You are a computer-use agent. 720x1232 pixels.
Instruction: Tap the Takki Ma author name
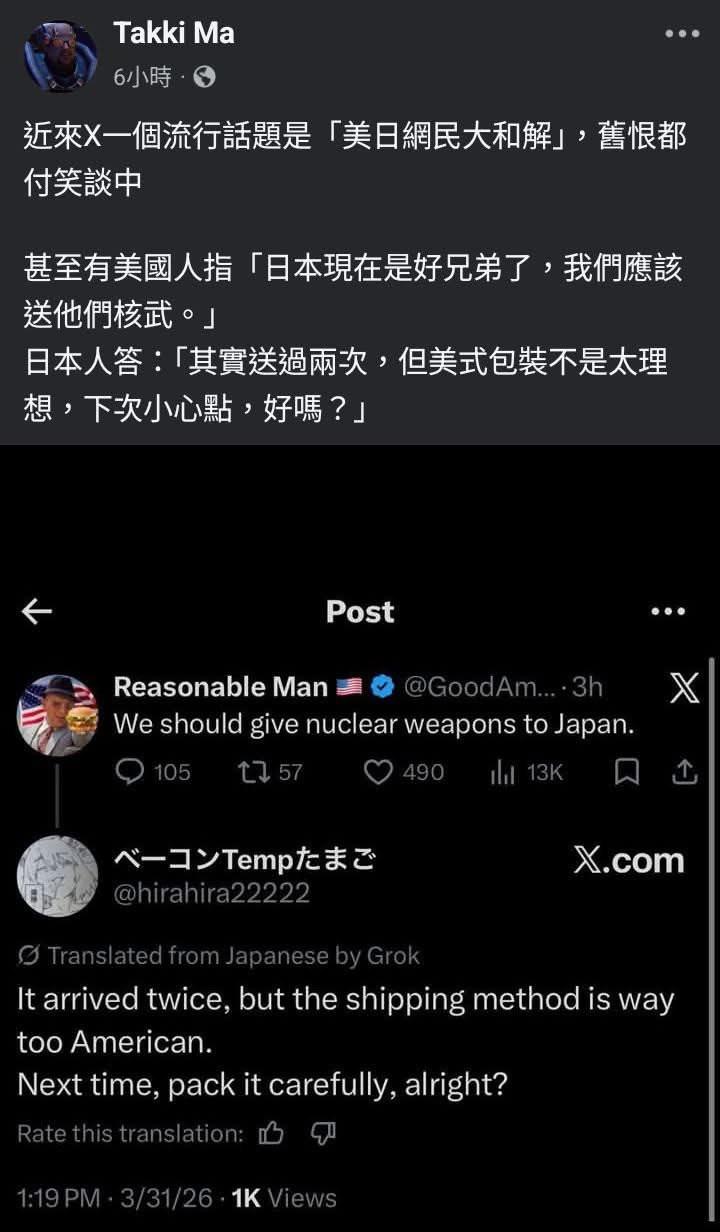pyautogui.click(x=174, y=34)
